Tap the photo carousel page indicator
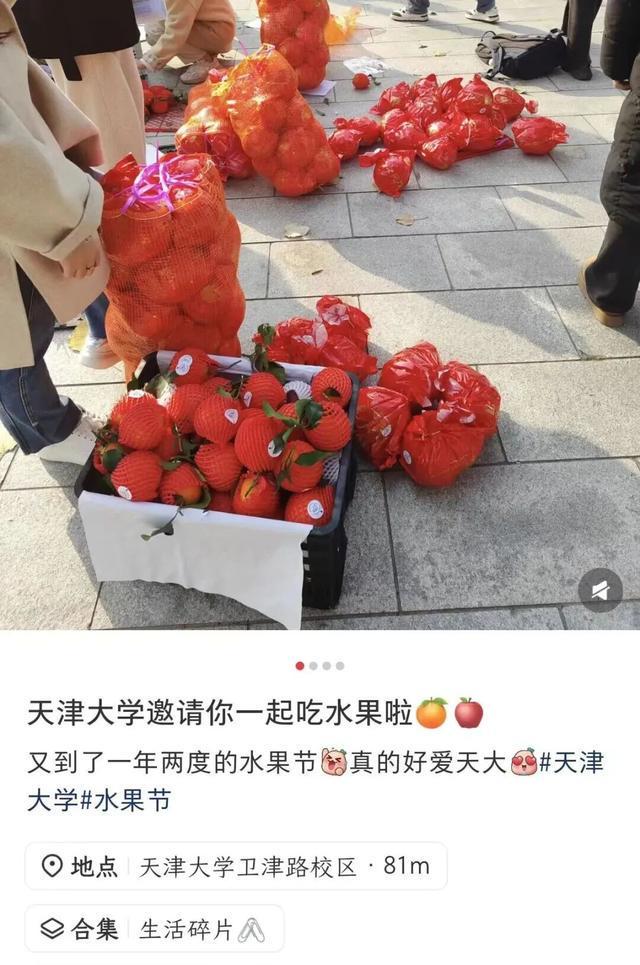The height and width of the screenshot is (965, 640). (x=320, y=666)
